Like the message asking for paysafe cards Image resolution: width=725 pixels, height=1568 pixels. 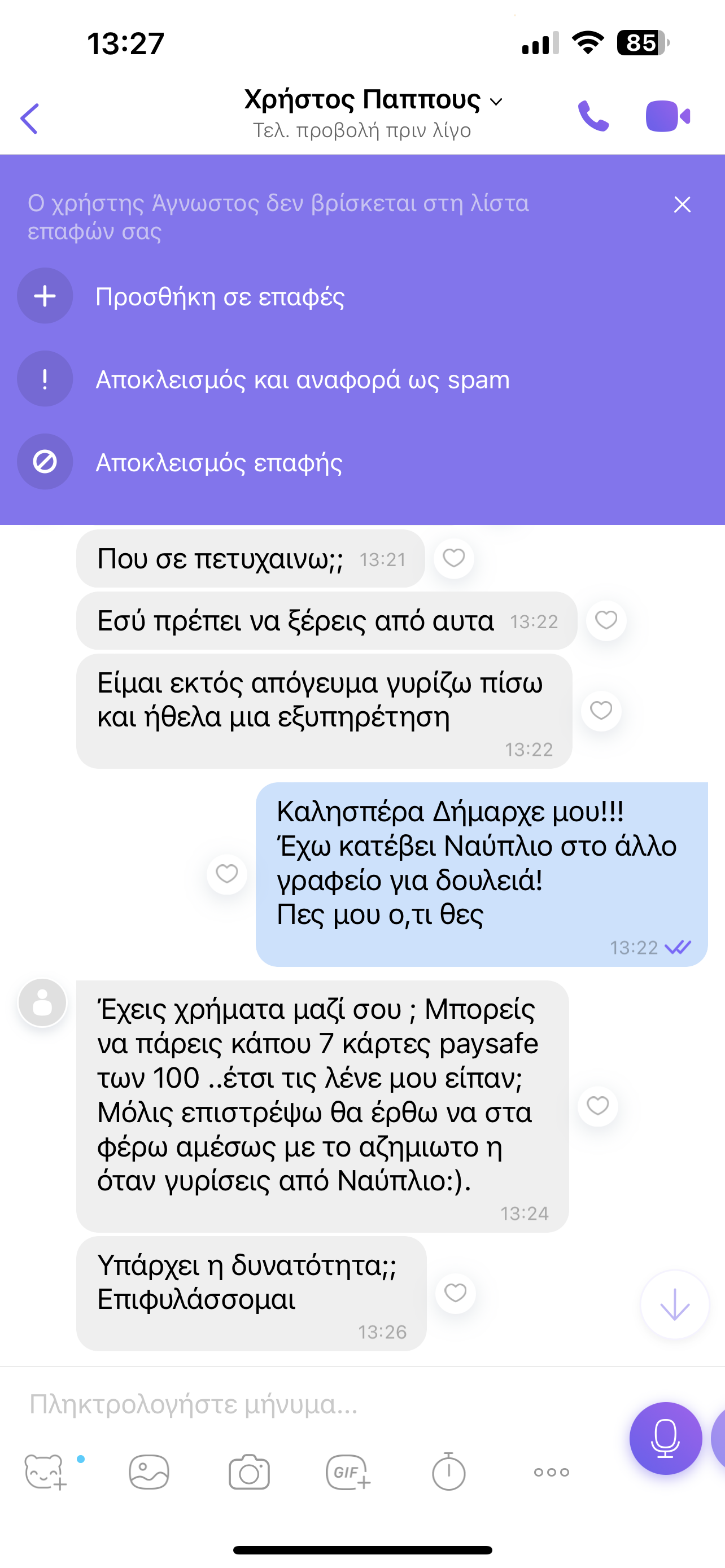point(597,1105)
